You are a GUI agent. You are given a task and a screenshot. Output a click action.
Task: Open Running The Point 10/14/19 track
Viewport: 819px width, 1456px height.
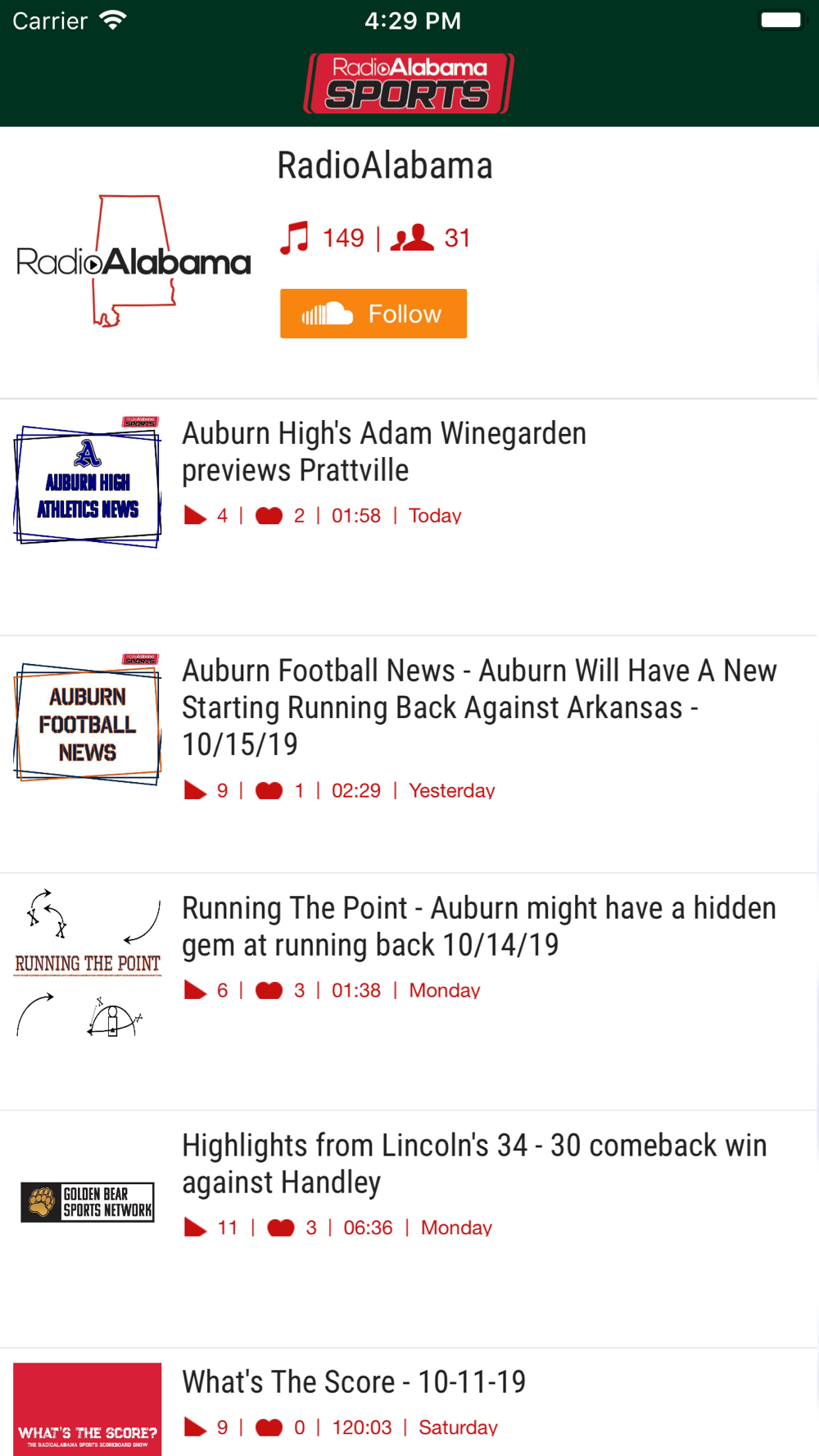(409, 993)
